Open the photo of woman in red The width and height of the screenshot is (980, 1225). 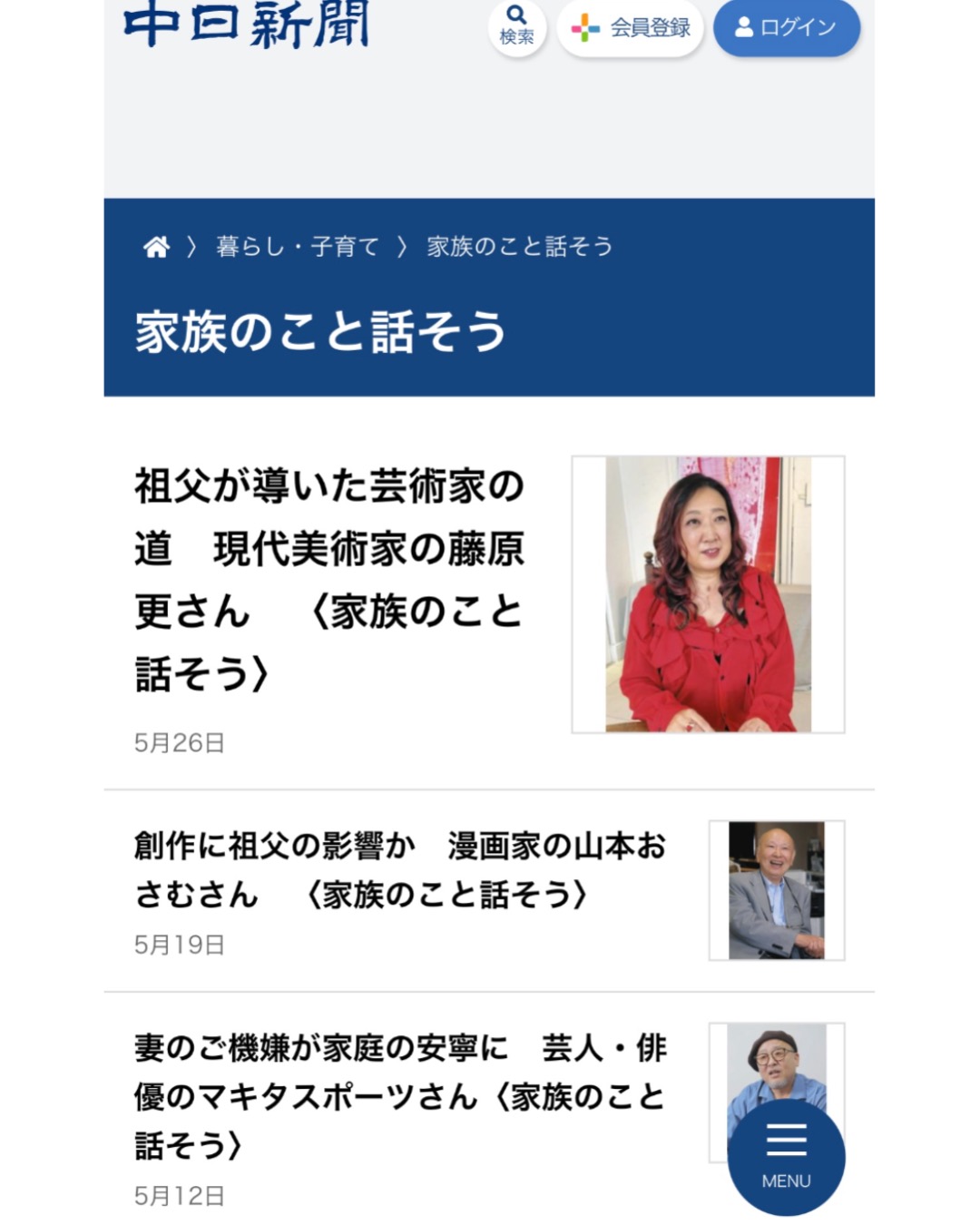point(708,594)
